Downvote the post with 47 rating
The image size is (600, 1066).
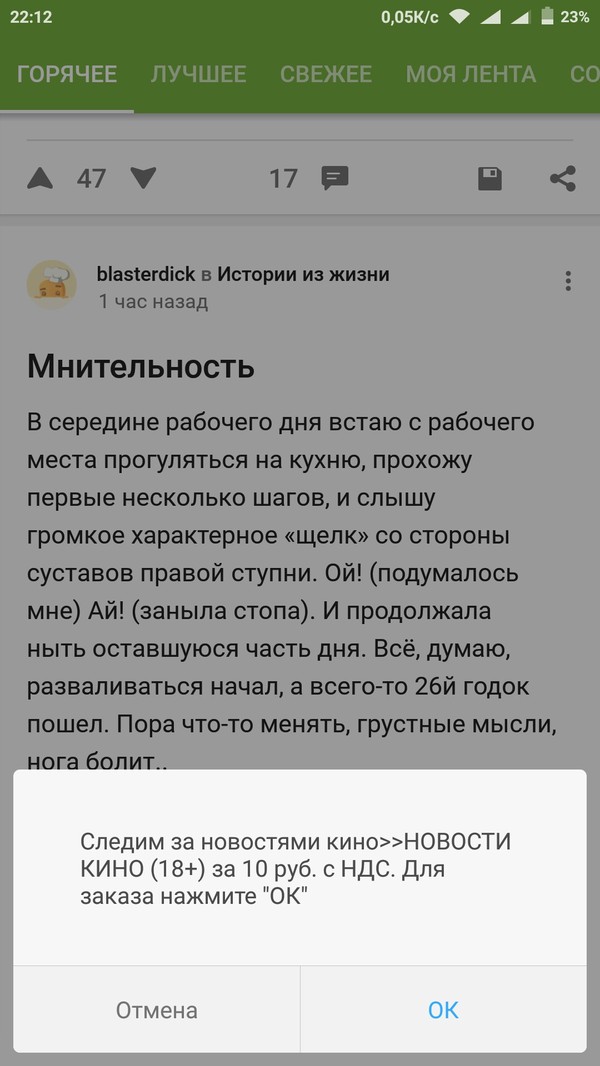click(143, 179)
